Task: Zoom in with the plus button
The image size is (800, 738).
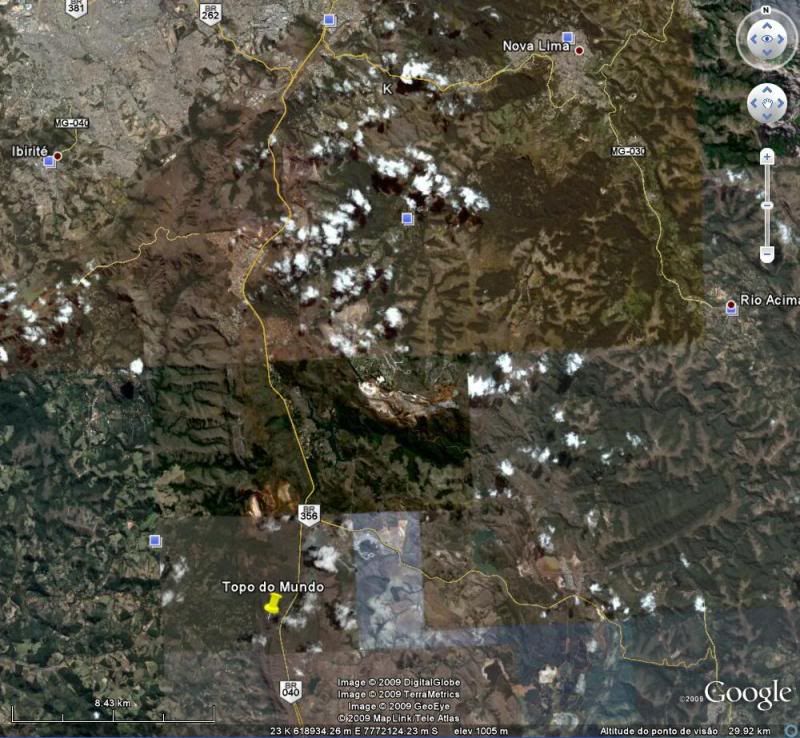Action: [x=767, y=156]
